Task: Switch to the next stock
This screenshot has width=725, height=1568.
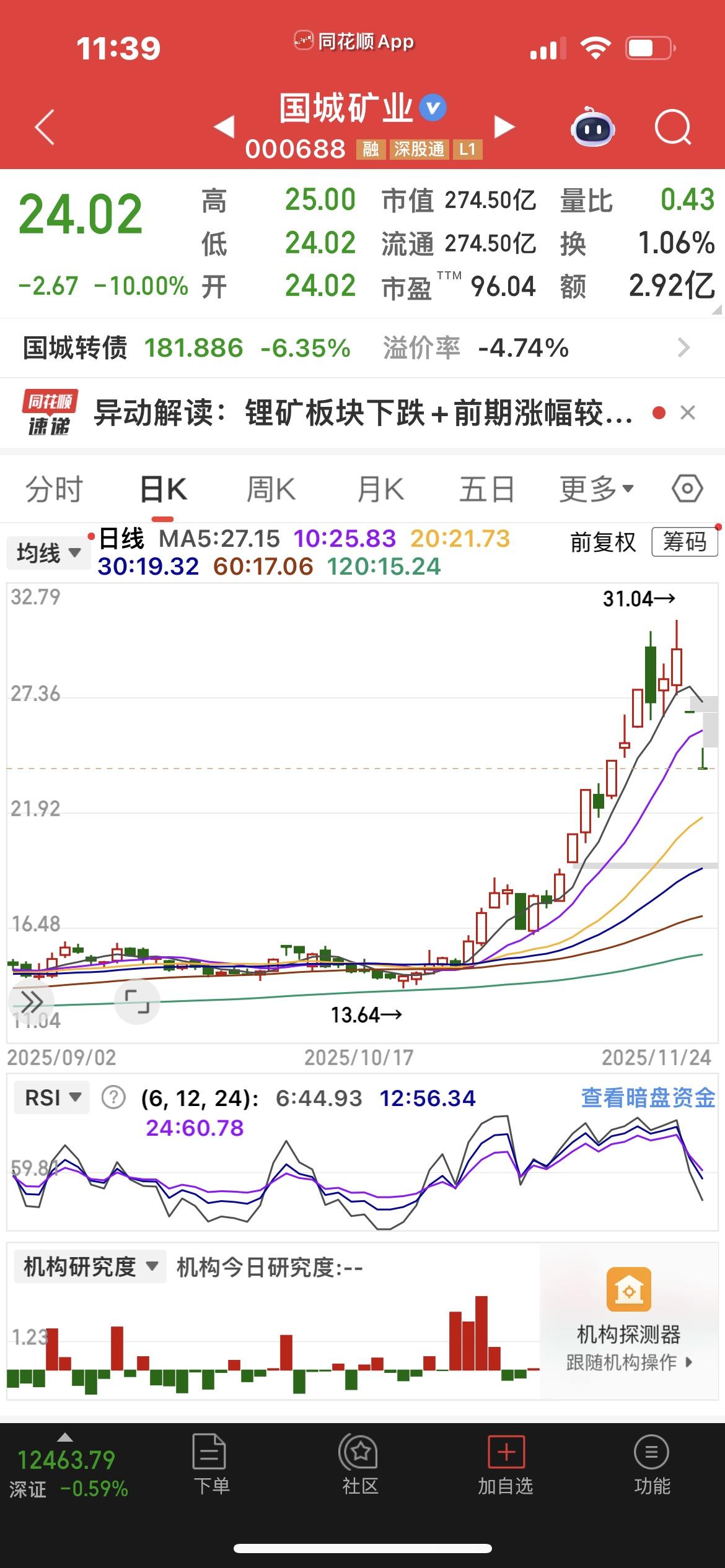Action: pos(504,126)
